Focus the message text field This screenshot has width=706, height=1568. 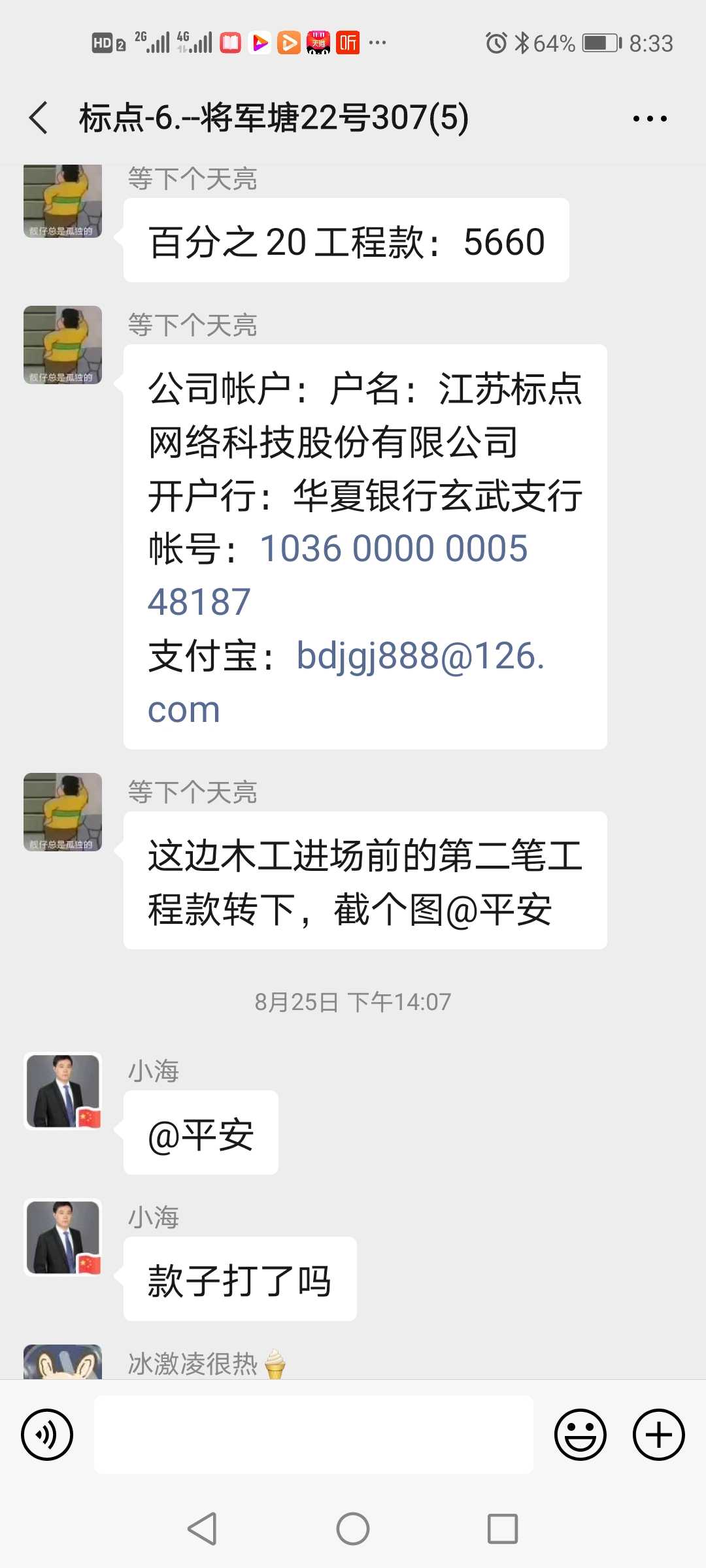click(x=314, y=1435)
